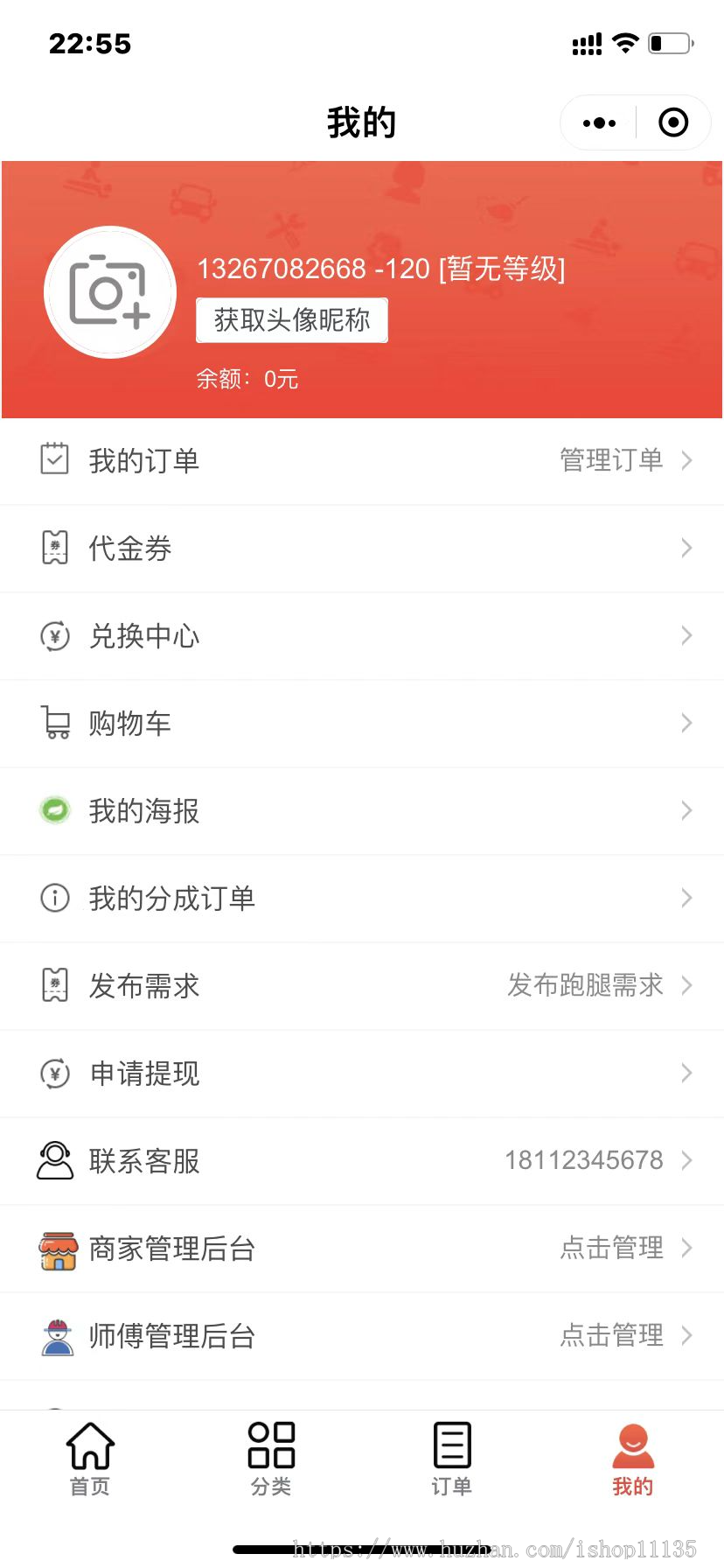Open 我的订单 to manage orders
Viewport: 724px width, 1568px height.
coord(362,460)
